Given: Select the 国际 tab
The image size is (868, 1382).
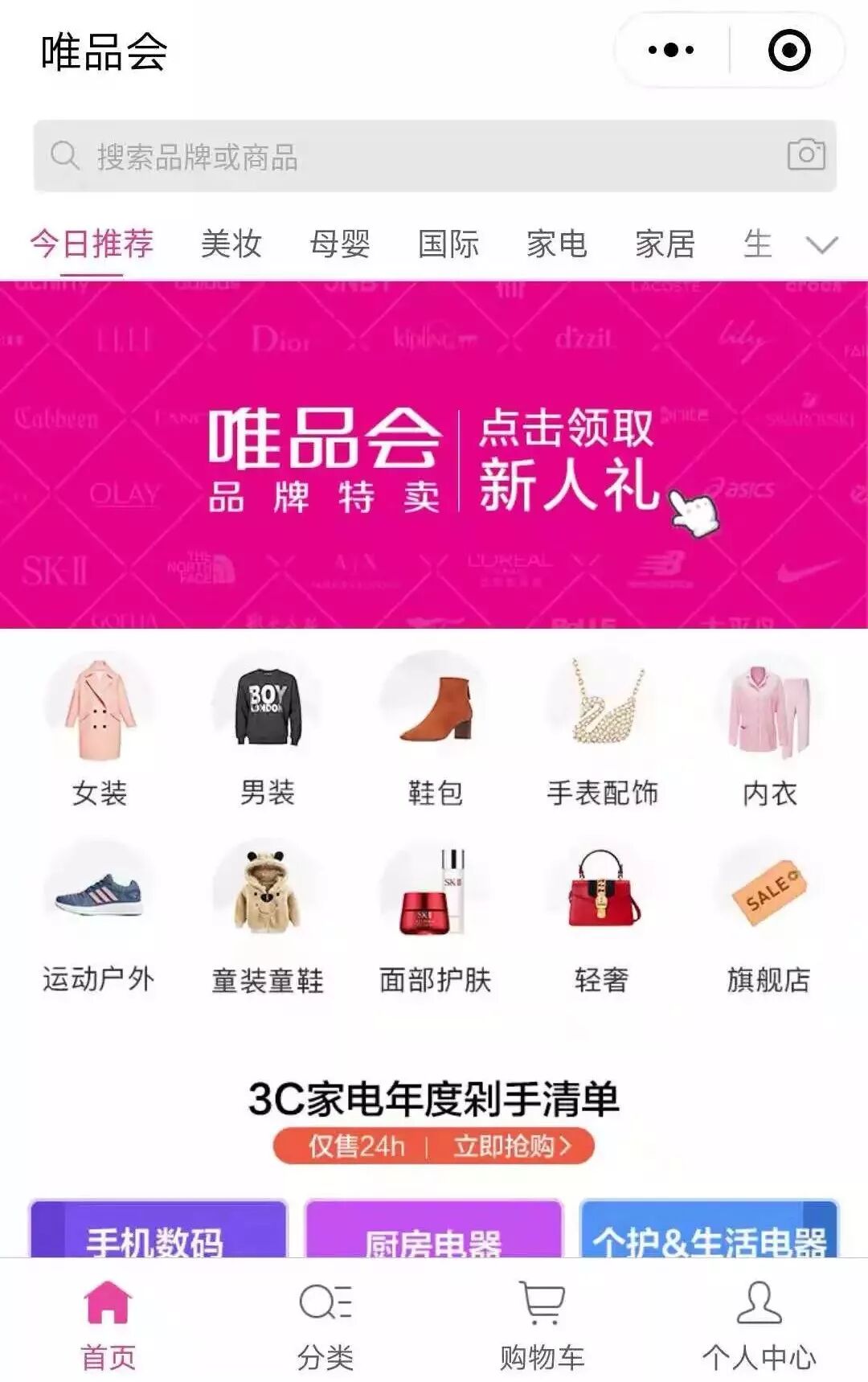Looking at the screenshot, I should tap(448, 244).
